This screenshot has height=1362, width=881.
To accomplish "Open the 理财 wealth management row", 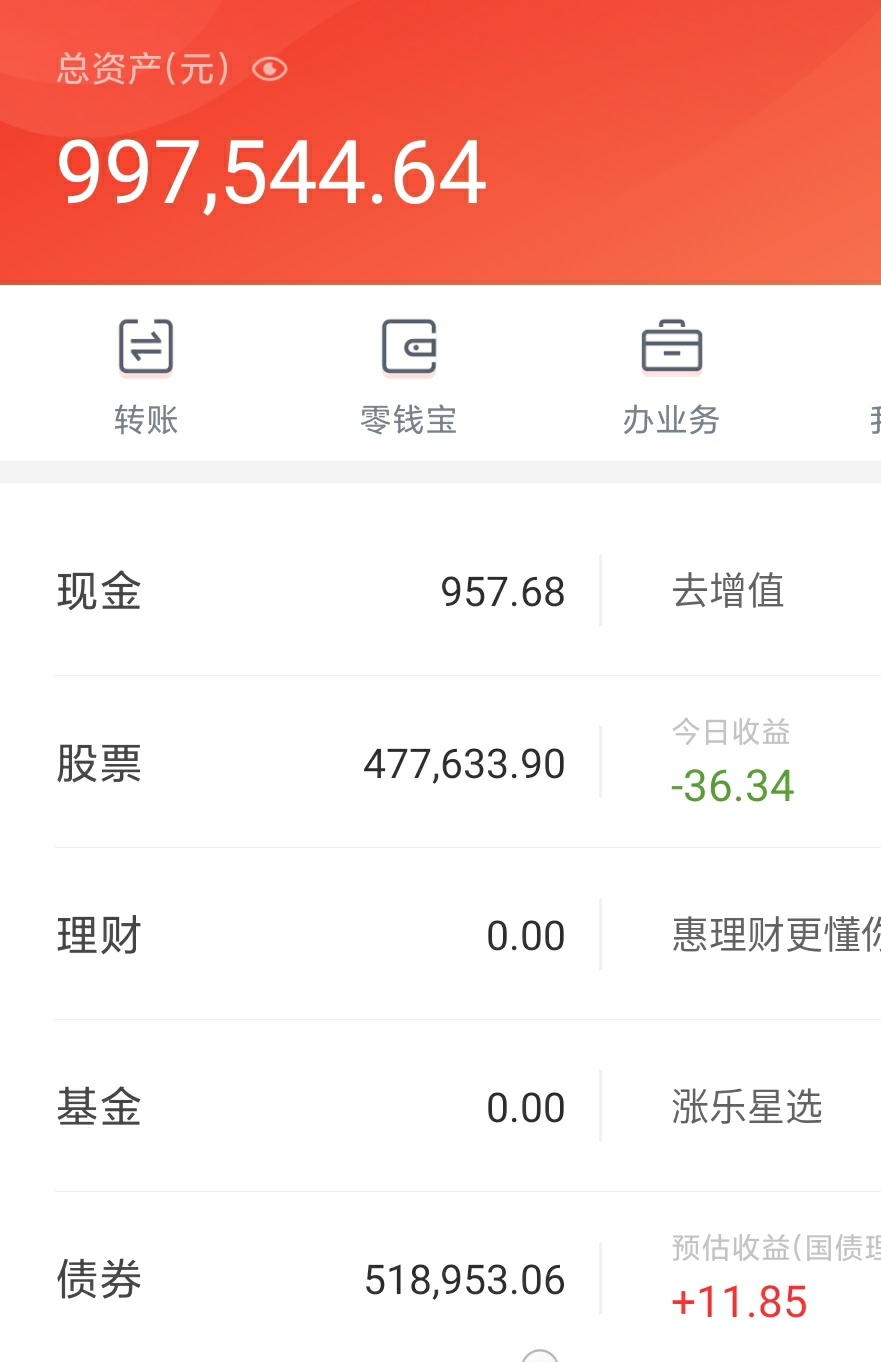I will click(x=310, y=936).
